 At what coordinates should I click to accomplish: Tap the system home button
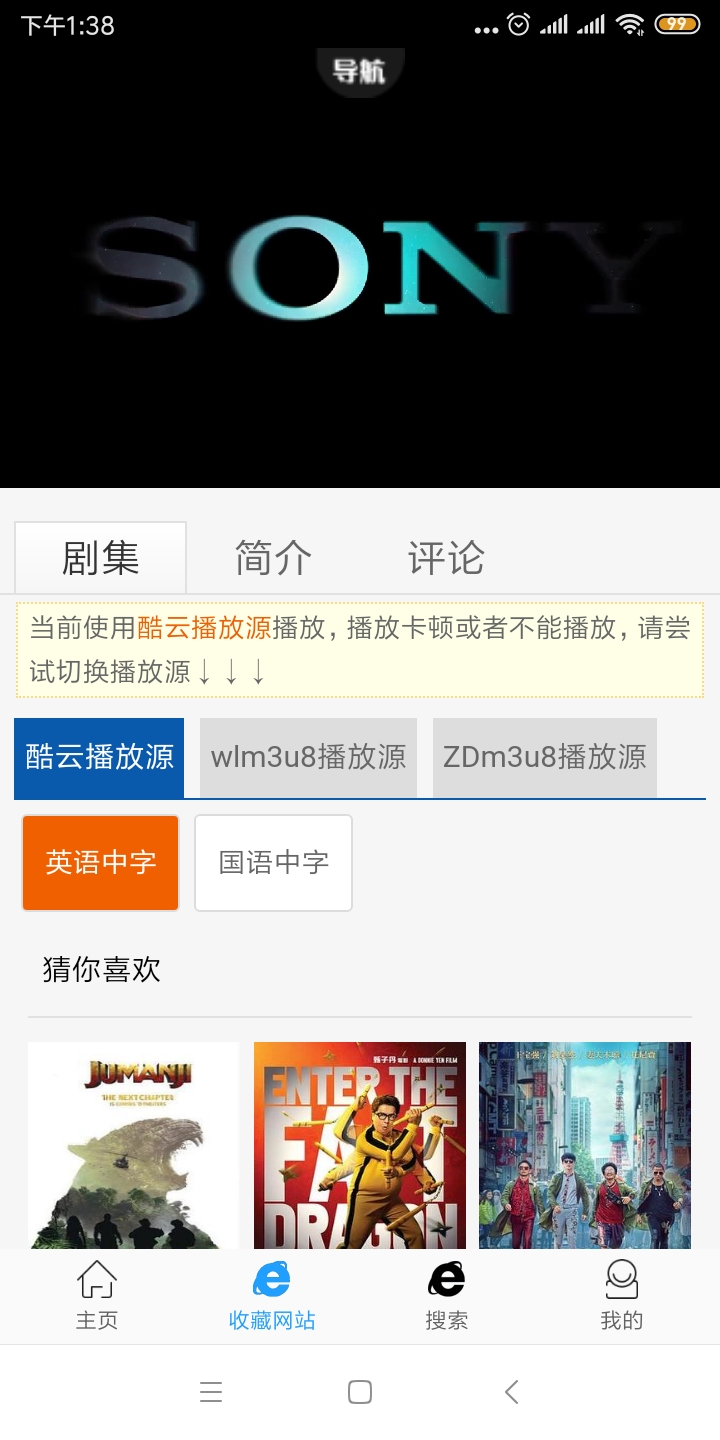[x=360, y=1392]
